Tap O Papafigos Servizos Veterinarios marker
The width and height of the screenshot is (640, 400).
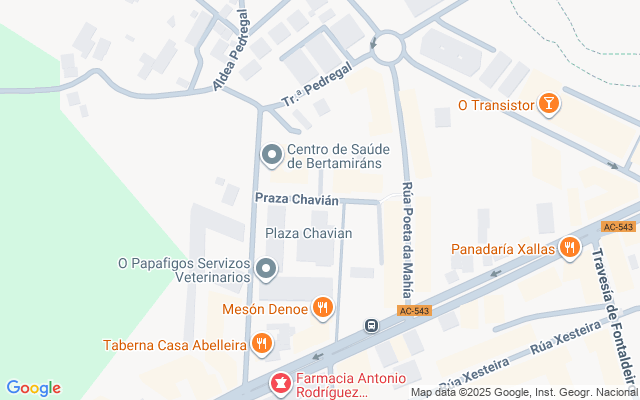click(x=266, y=269)
